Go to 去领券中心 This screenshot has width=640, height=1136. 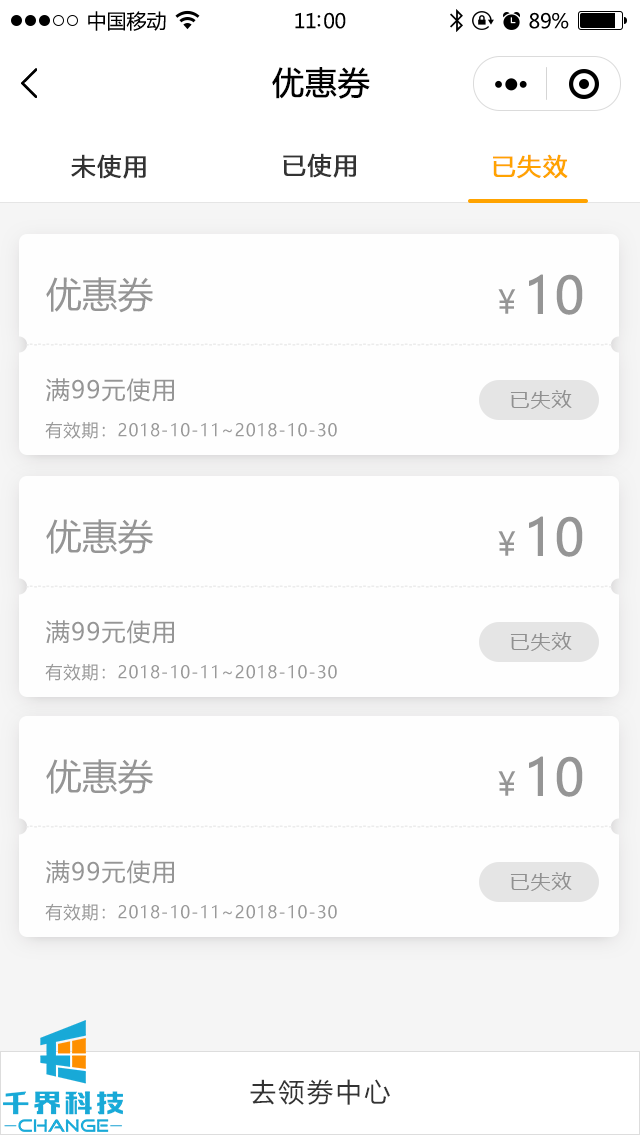tap(320, 1092)
